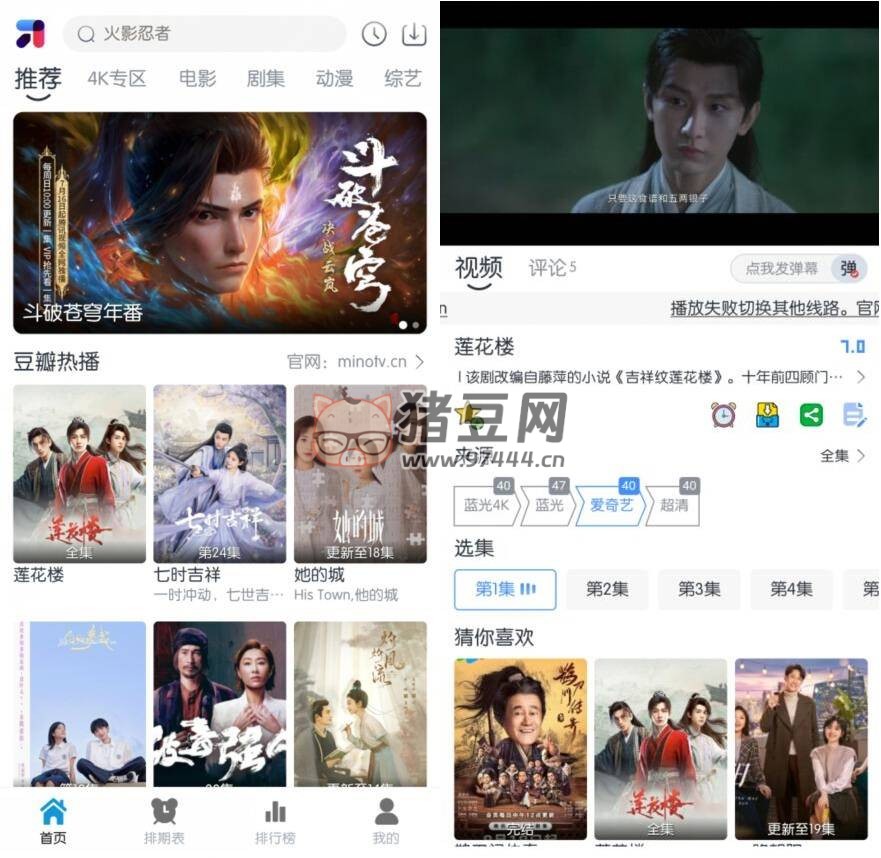
Task: Open the 她的城 show card
Action: tap(360, 474)
